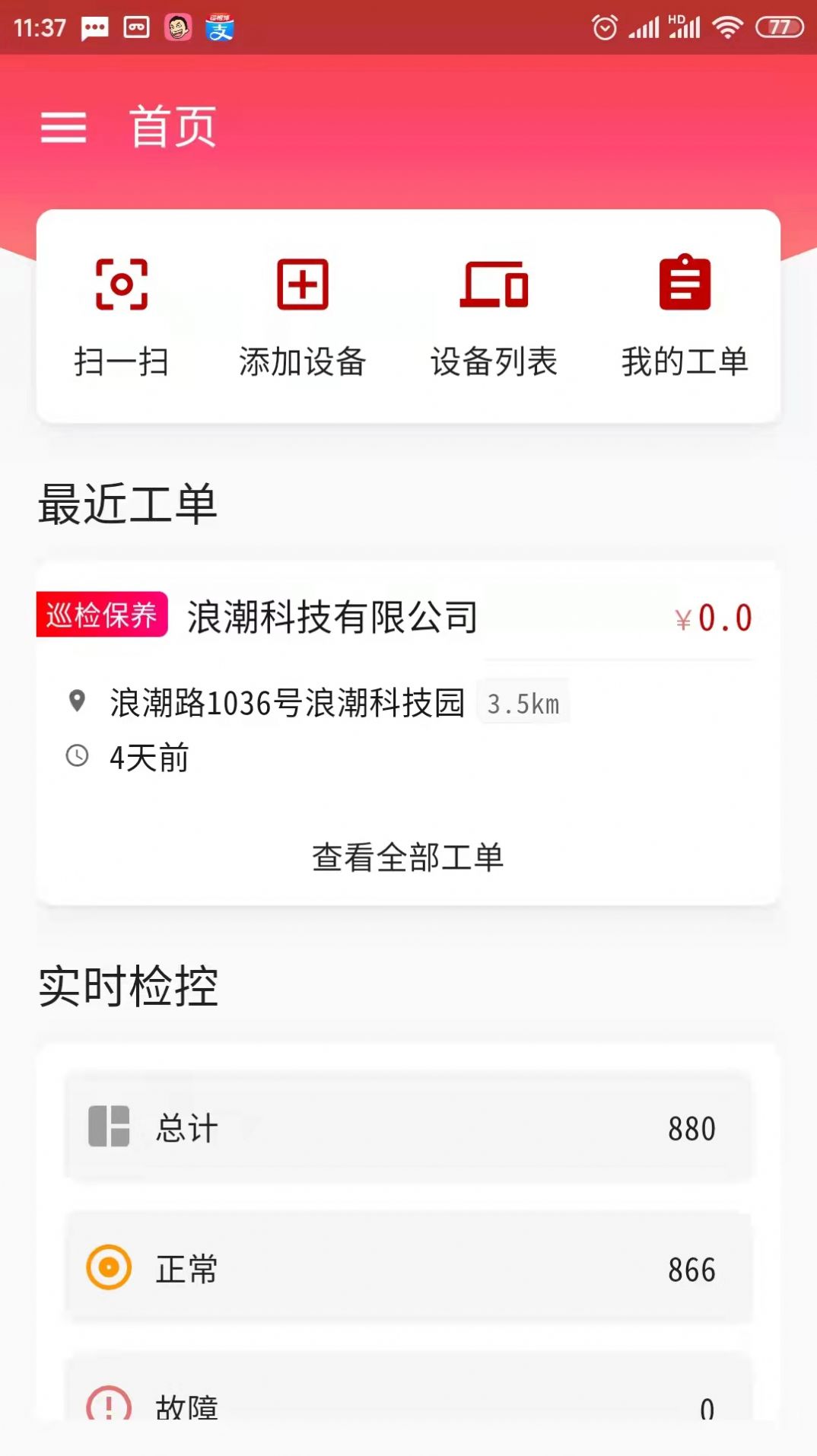This screenshot has height=1456, width=817.
Task: Expand the 总计 880 statistics row
Action: [x=408, y=1128]
